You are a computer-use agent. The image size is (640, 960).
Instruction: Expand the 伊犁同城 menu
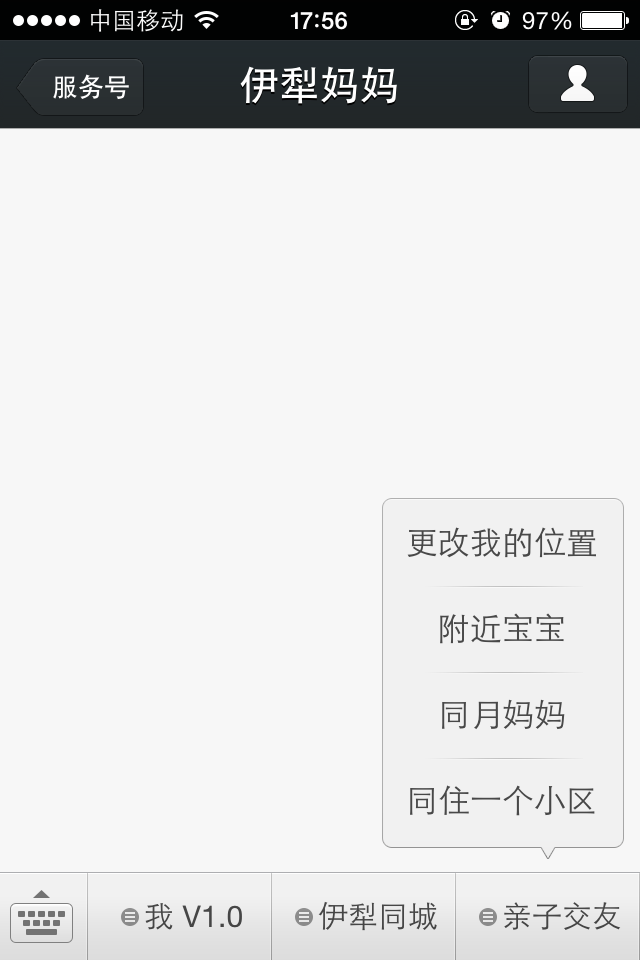coord(364,916)
